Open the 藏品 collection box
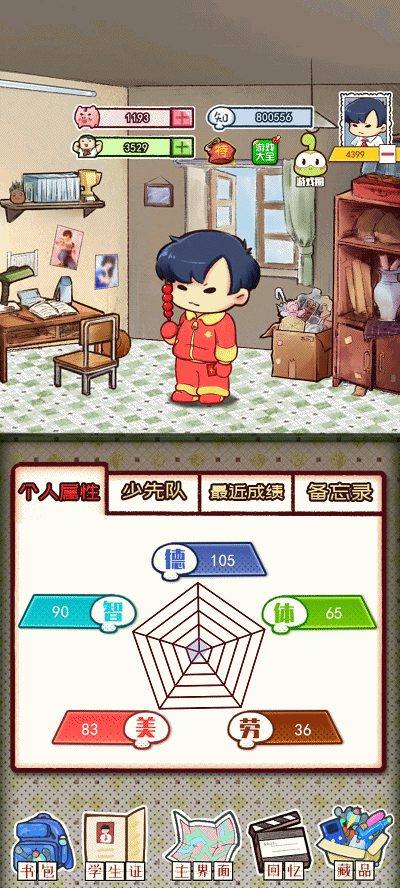The height and width of the screenshot is (888, 400). point(355,844)
